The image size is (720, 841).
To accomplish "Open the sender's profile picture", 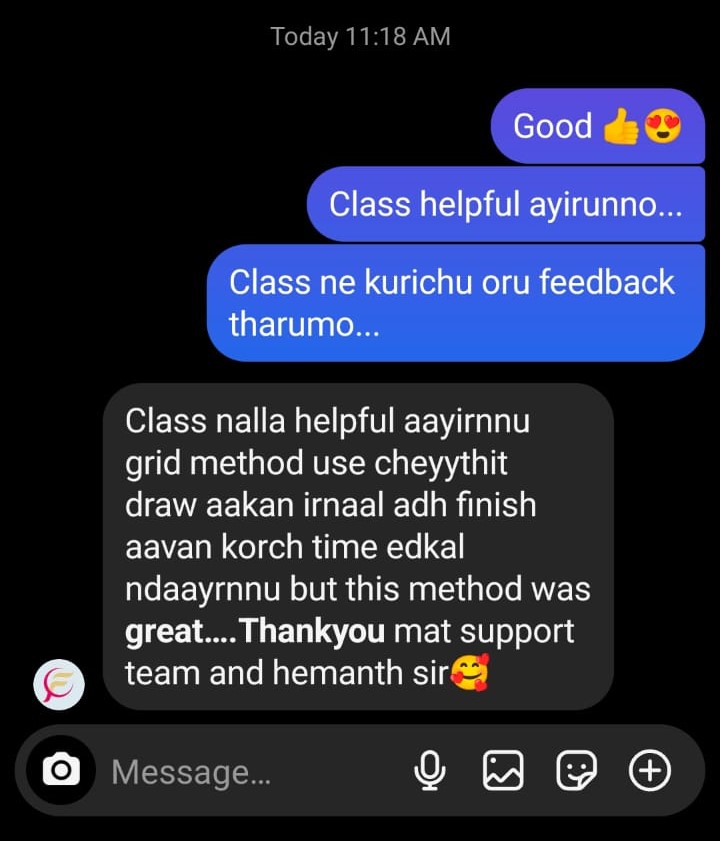I will [x=59, y=684].
